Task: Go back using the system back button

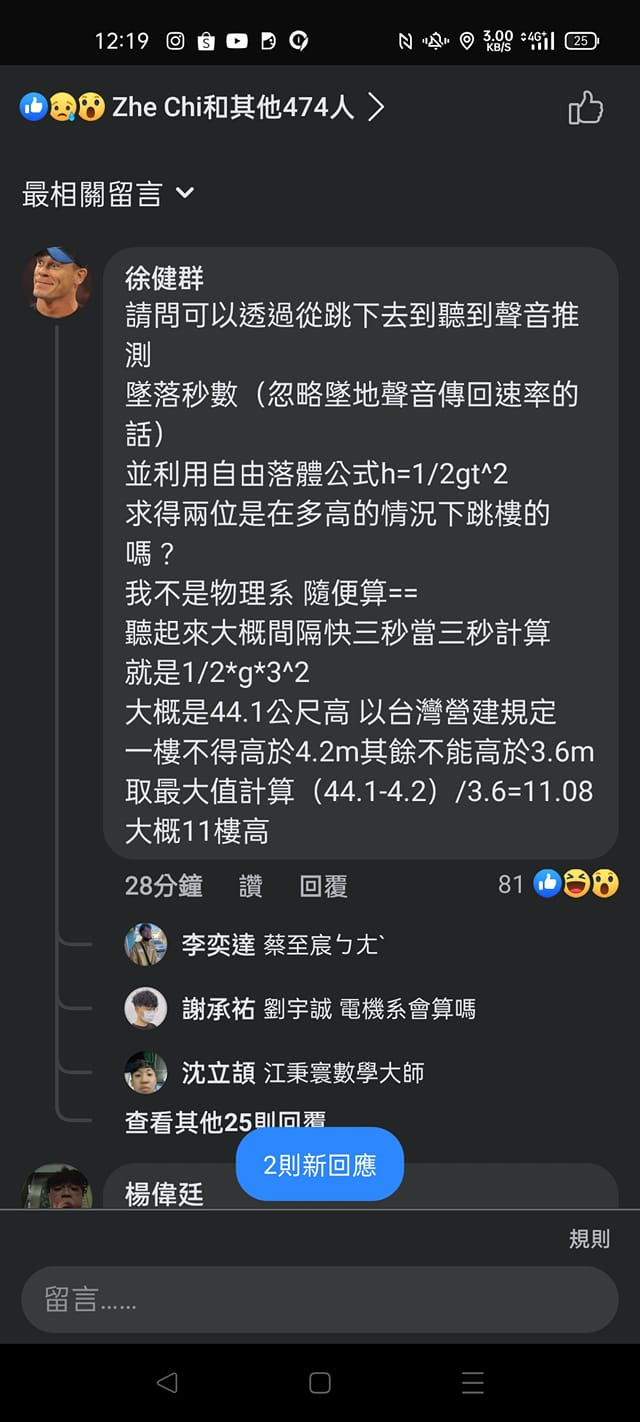Action: point(167,1382)
